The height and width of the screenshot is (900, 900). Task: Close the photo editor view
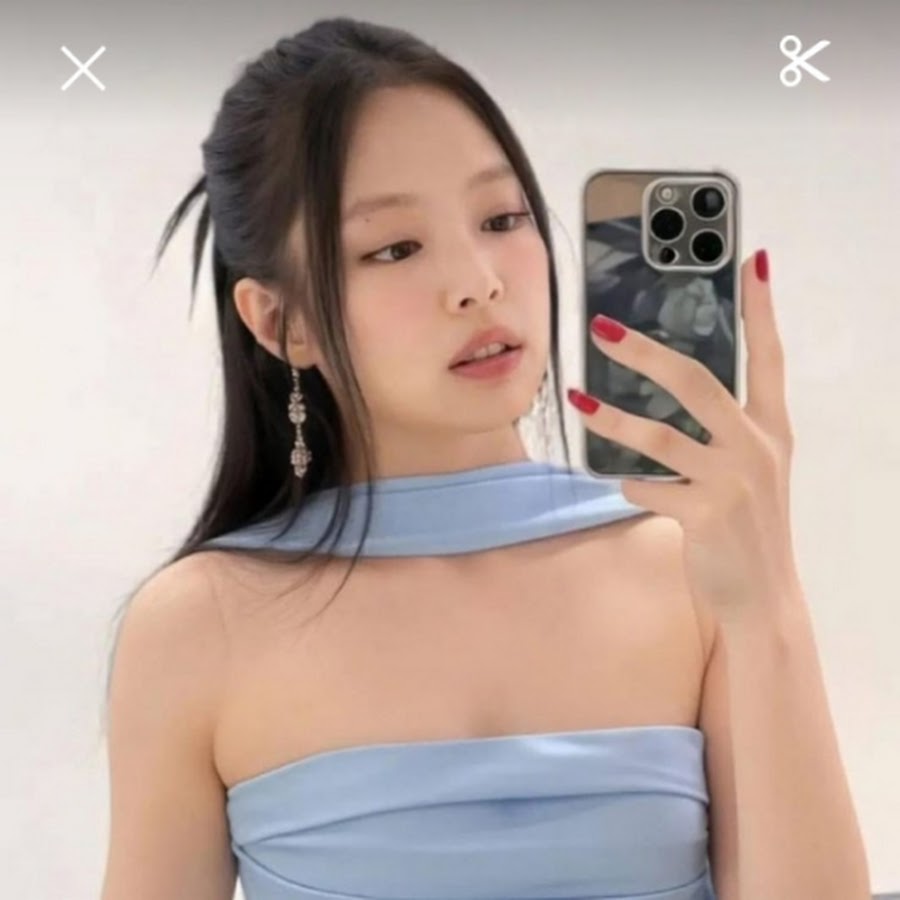click(x=83, y=69)
